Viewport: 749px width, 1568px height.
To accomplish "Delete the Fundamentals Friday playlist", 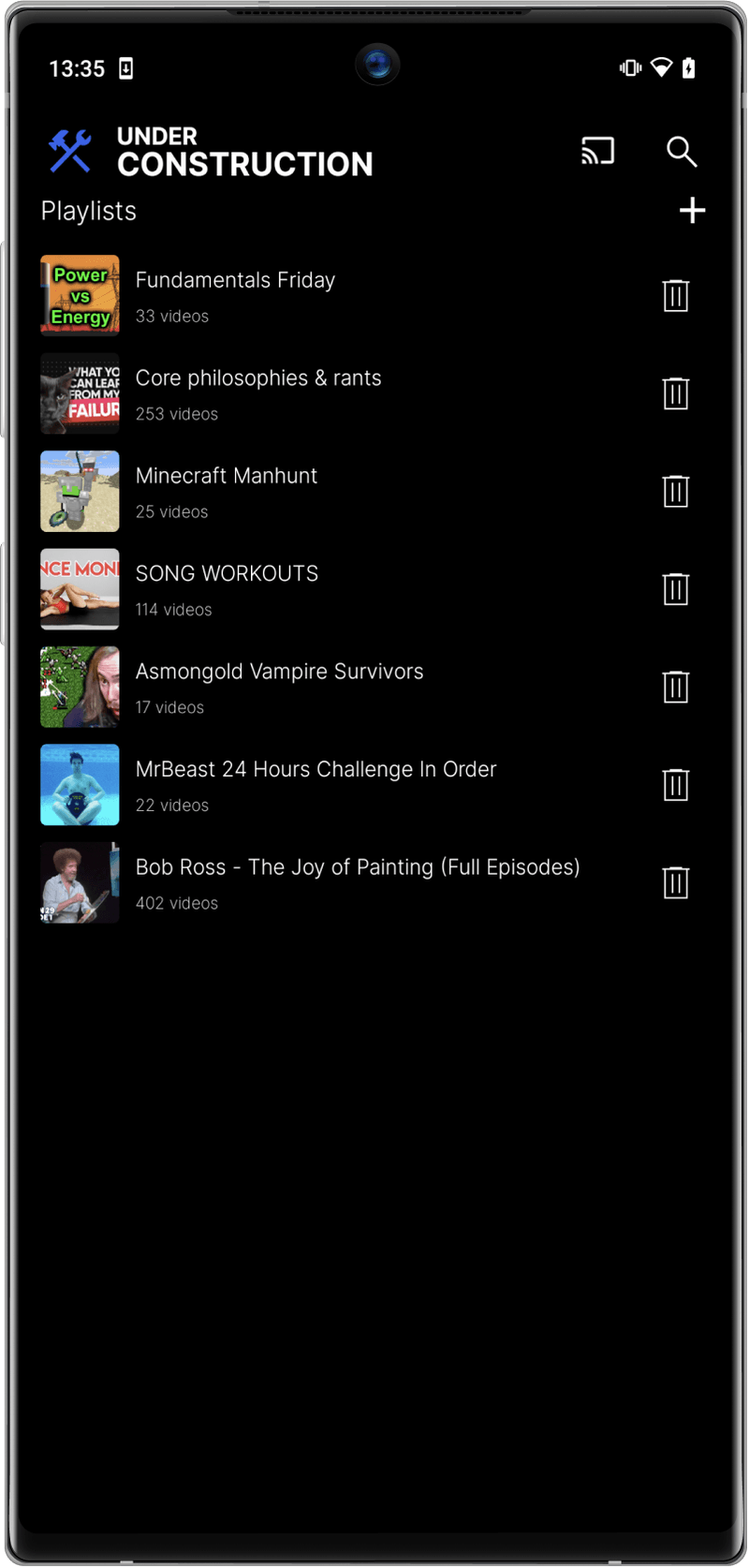I will pos(675,296).
